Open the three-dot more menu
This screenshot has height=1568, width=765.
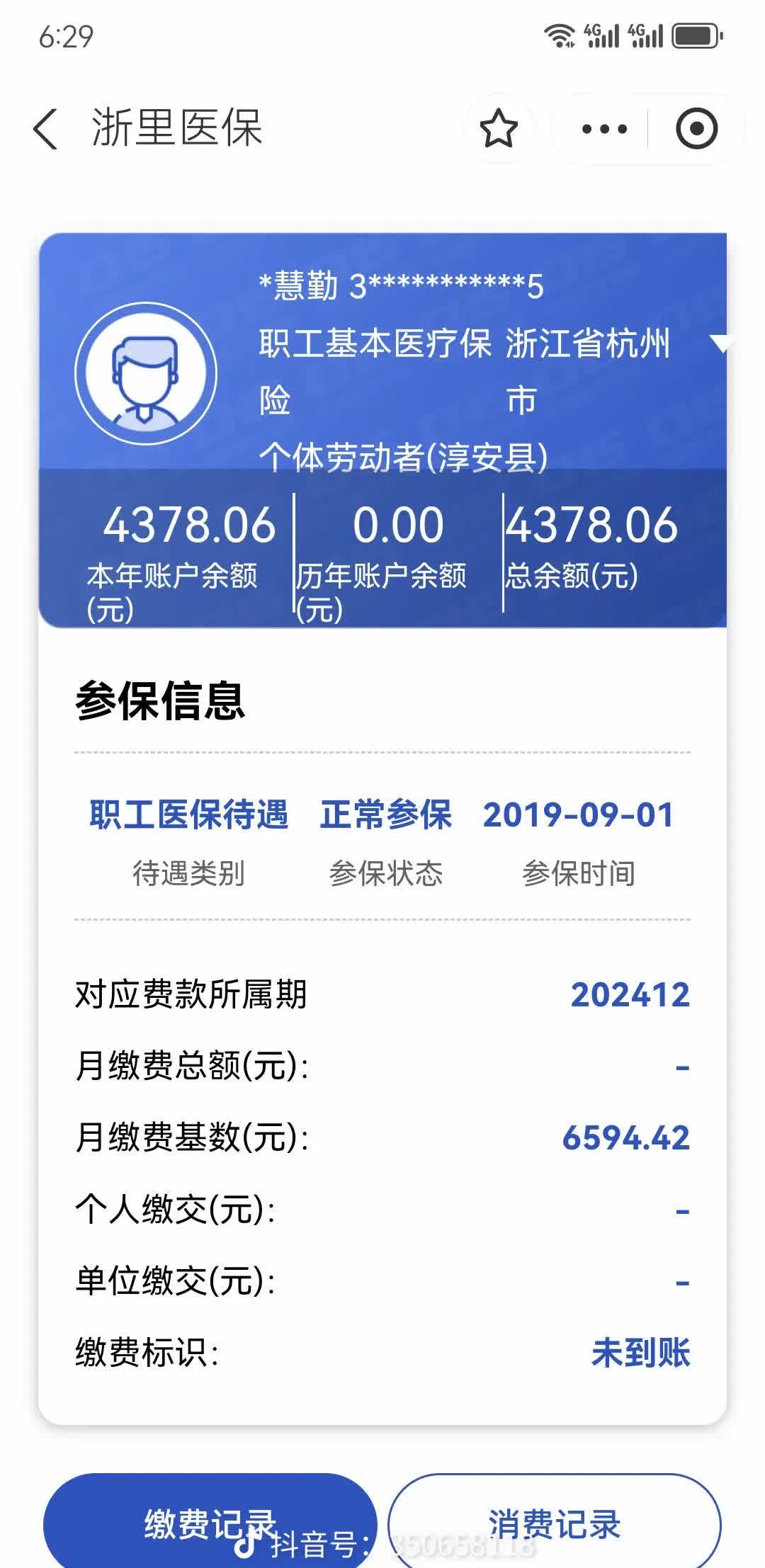[x=603, y=129]
